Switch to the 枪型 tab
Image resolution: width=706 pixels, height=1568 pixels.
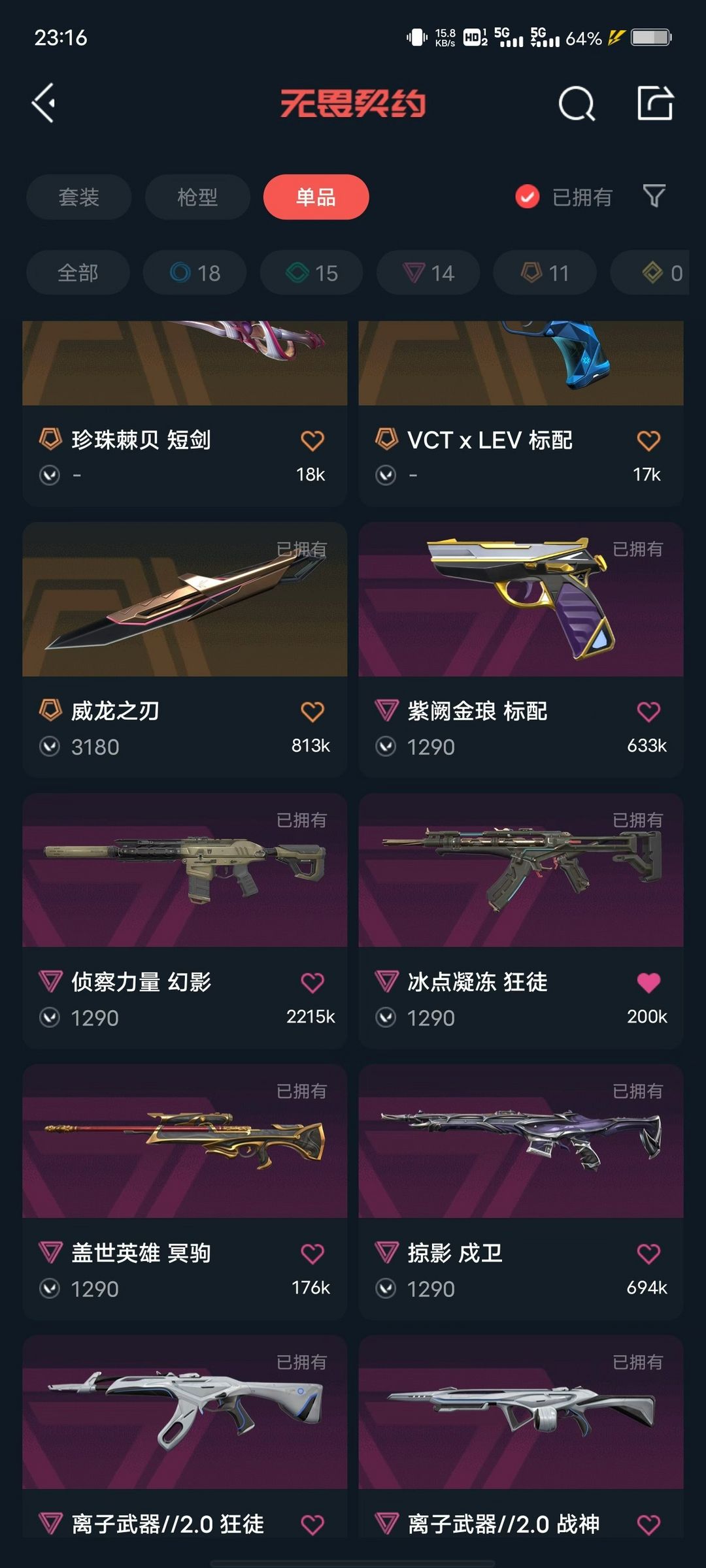point(197,197)
